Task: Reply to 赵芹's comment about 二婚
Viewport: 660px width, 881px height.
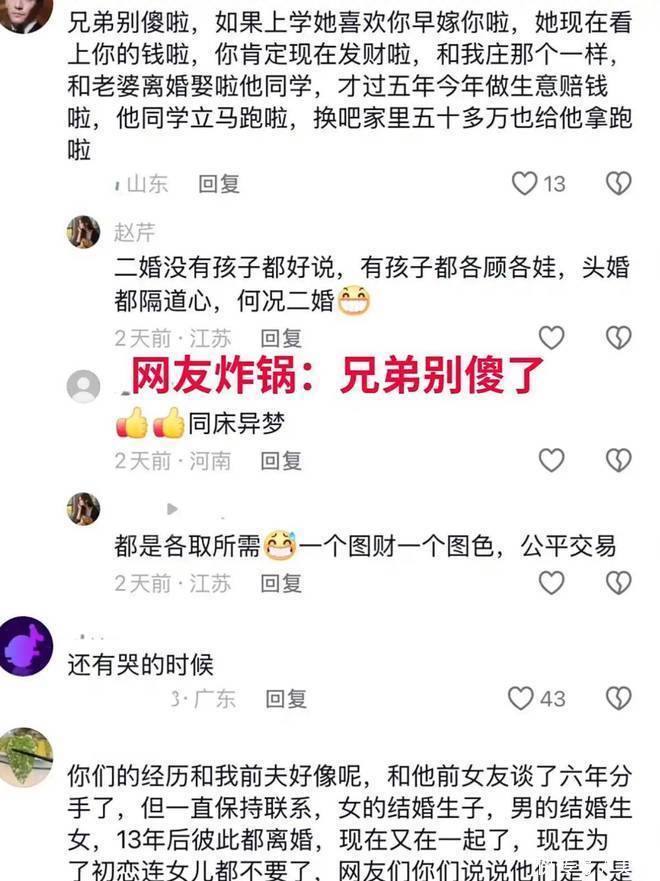Action: (x=281, y=338)
